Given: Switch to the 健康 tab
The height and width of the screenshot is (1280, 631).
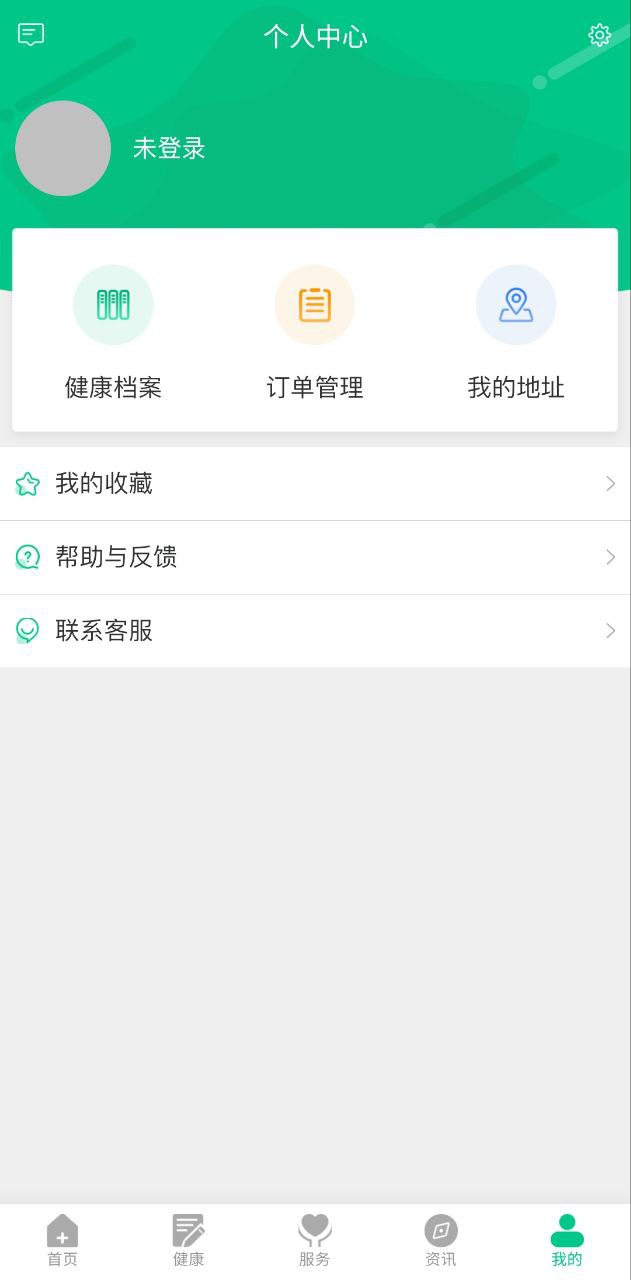Looking at the screenshot, I should click(x=188, y=1240).
